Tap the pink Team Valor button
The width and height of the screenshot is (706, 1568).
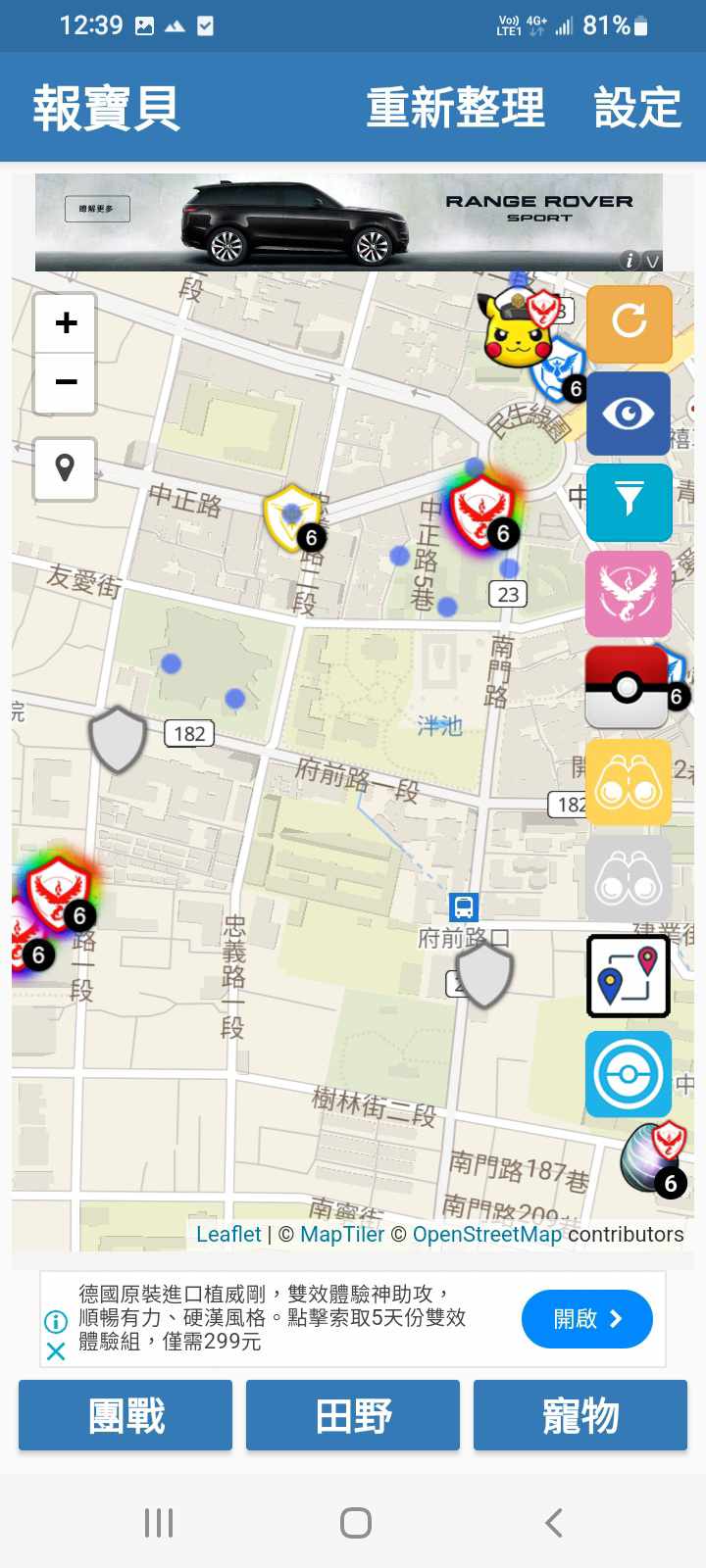coord(629,593)
